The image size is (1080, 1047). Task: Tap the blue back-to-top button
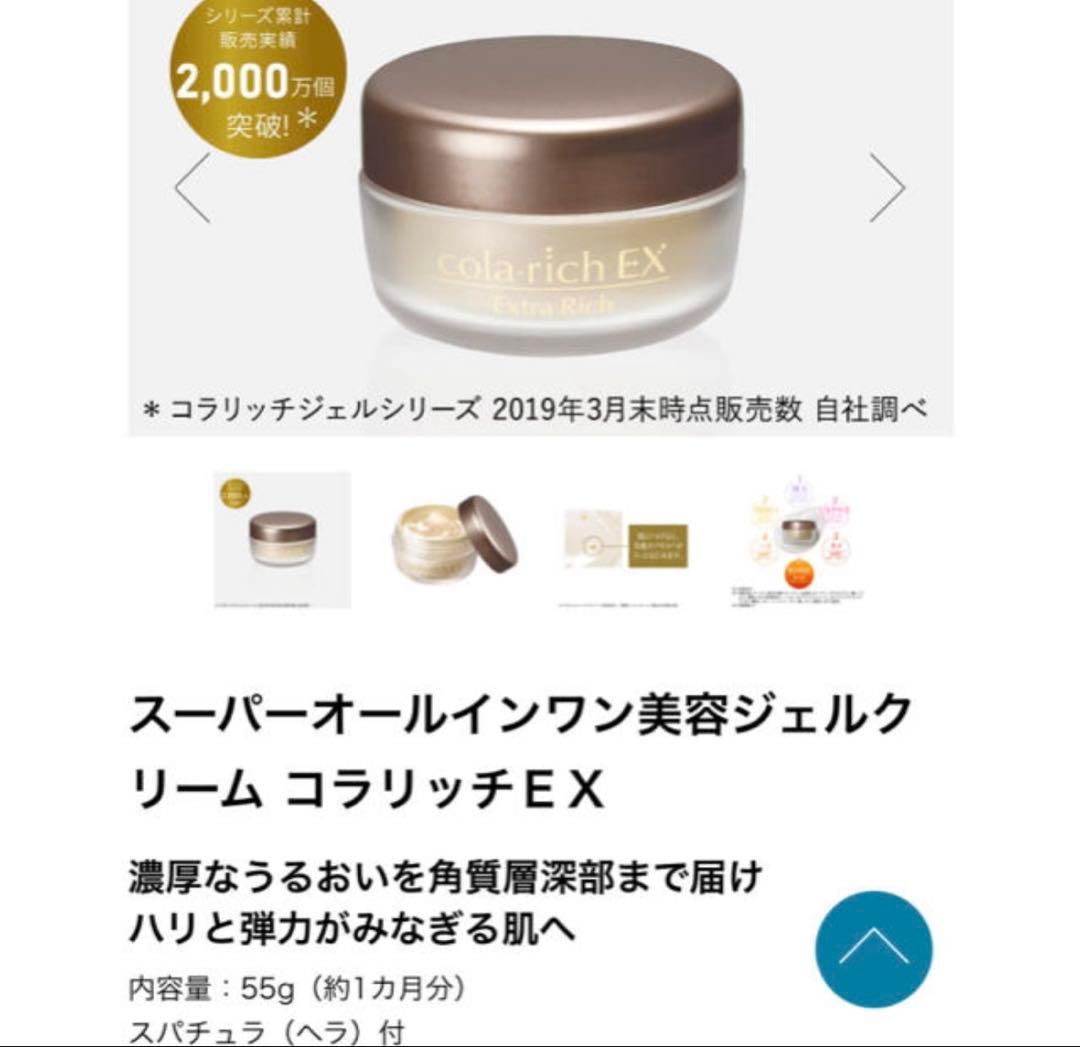click(x=873, y=948)
